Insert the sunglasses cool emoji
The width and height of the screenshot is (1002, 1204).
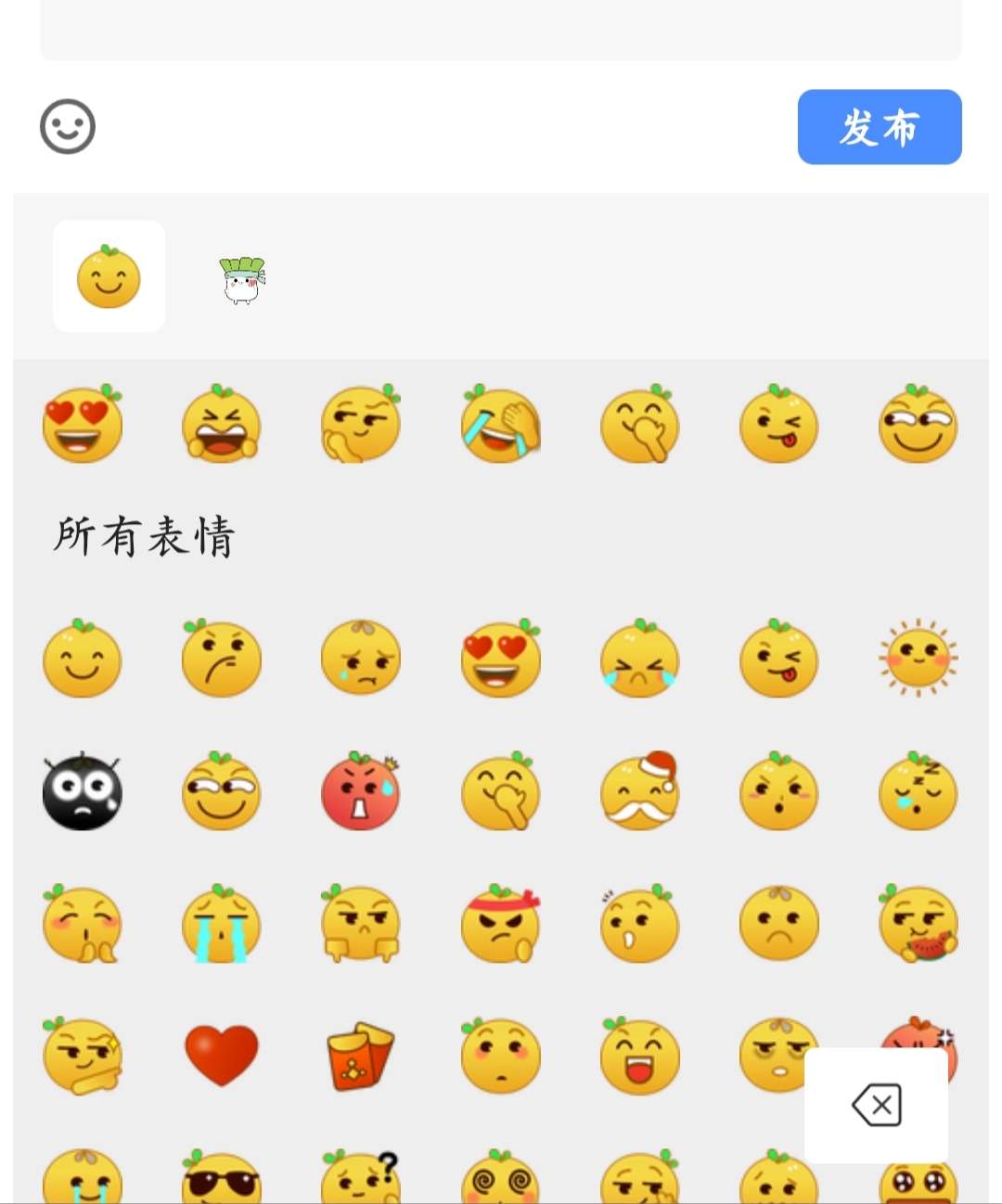(221, 1180)
